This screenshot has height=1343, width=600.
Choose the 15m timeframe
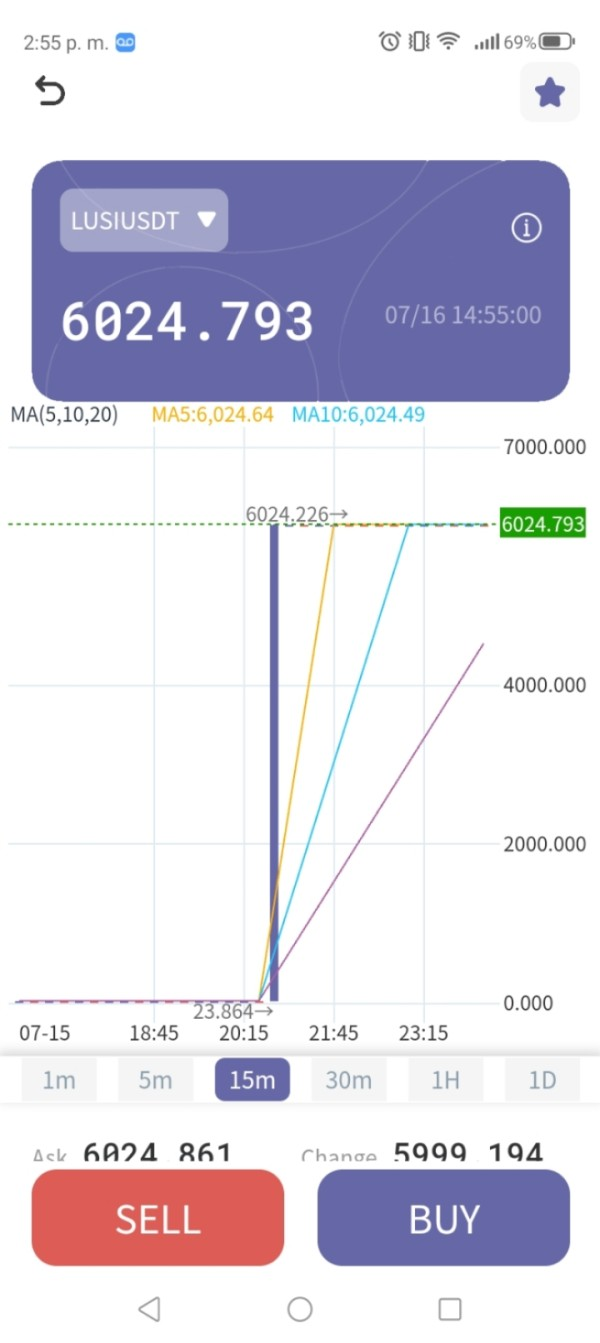tap(252, 1080)
